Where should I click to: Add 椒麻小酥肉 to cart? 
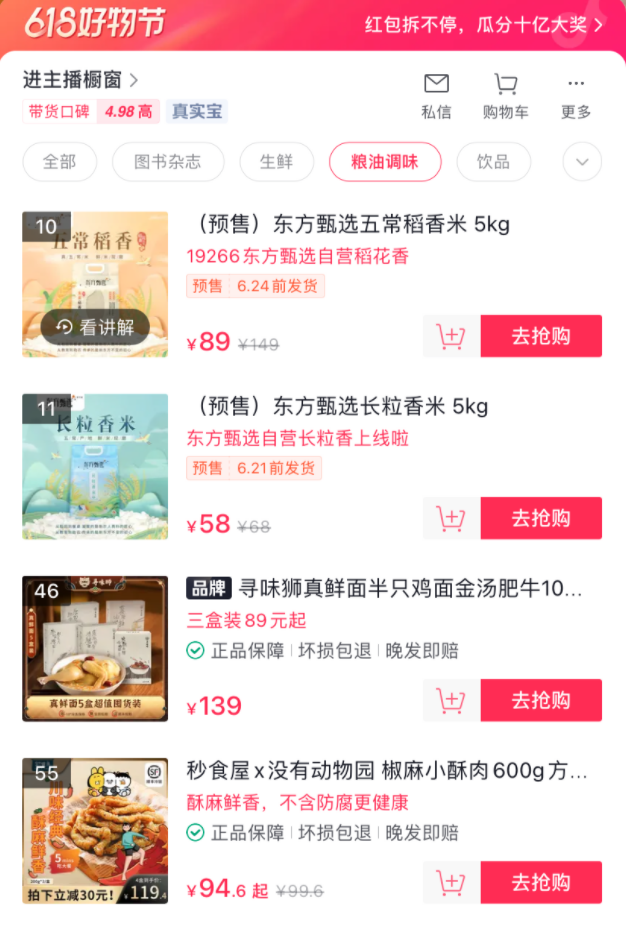click(x=451, y=882)
